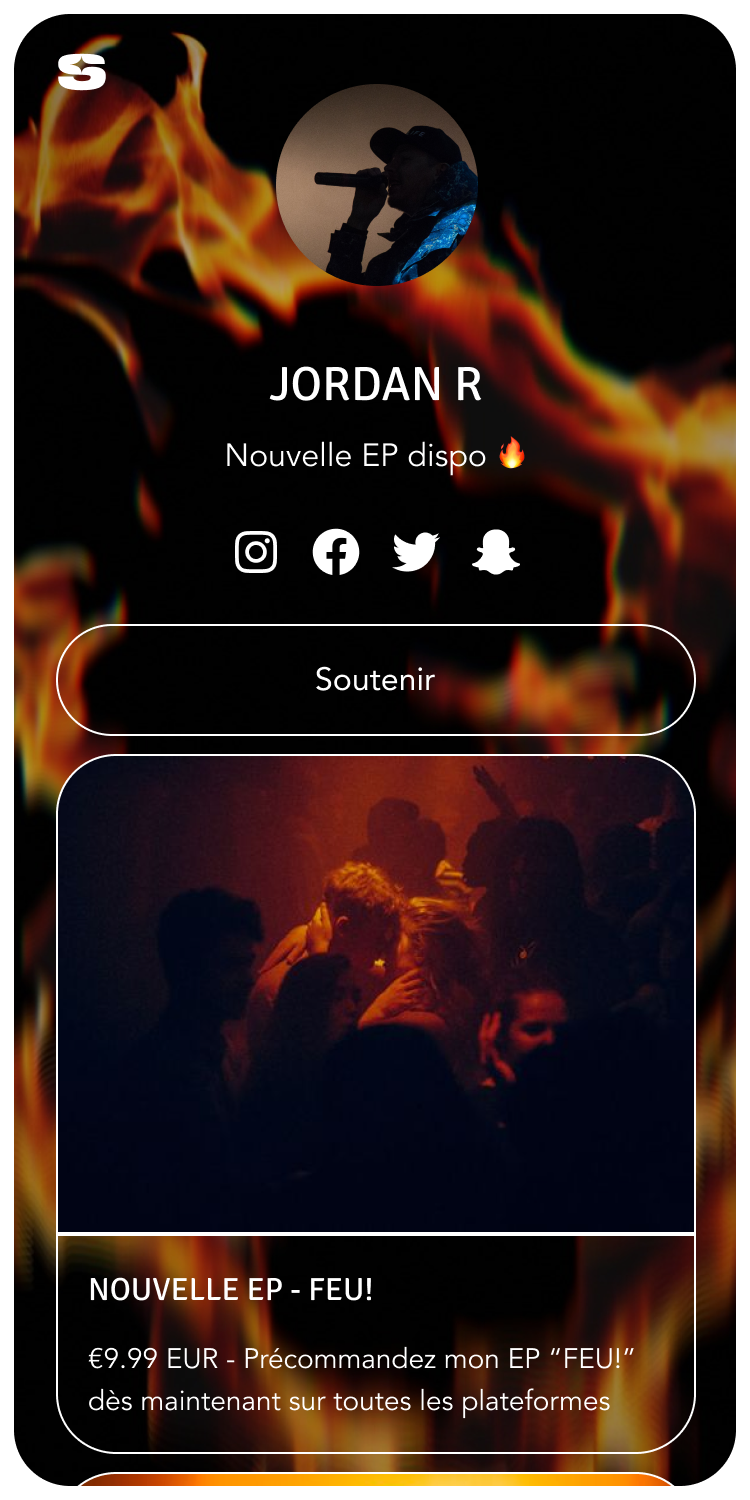This screenshot has width=750, height=1500.
Task: Tap the S logo at top left
Action: tap(82, 72)
